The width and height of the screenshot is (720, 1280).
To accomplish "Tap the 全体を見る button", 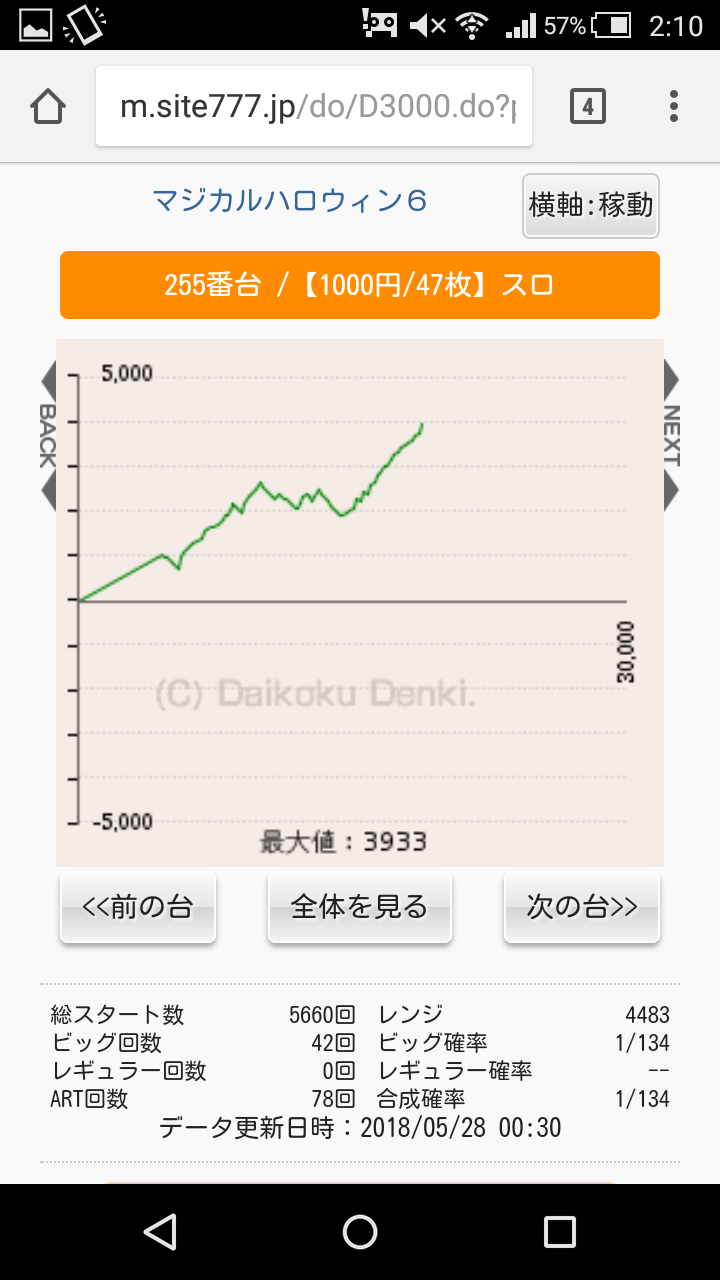I will point(360,907).
